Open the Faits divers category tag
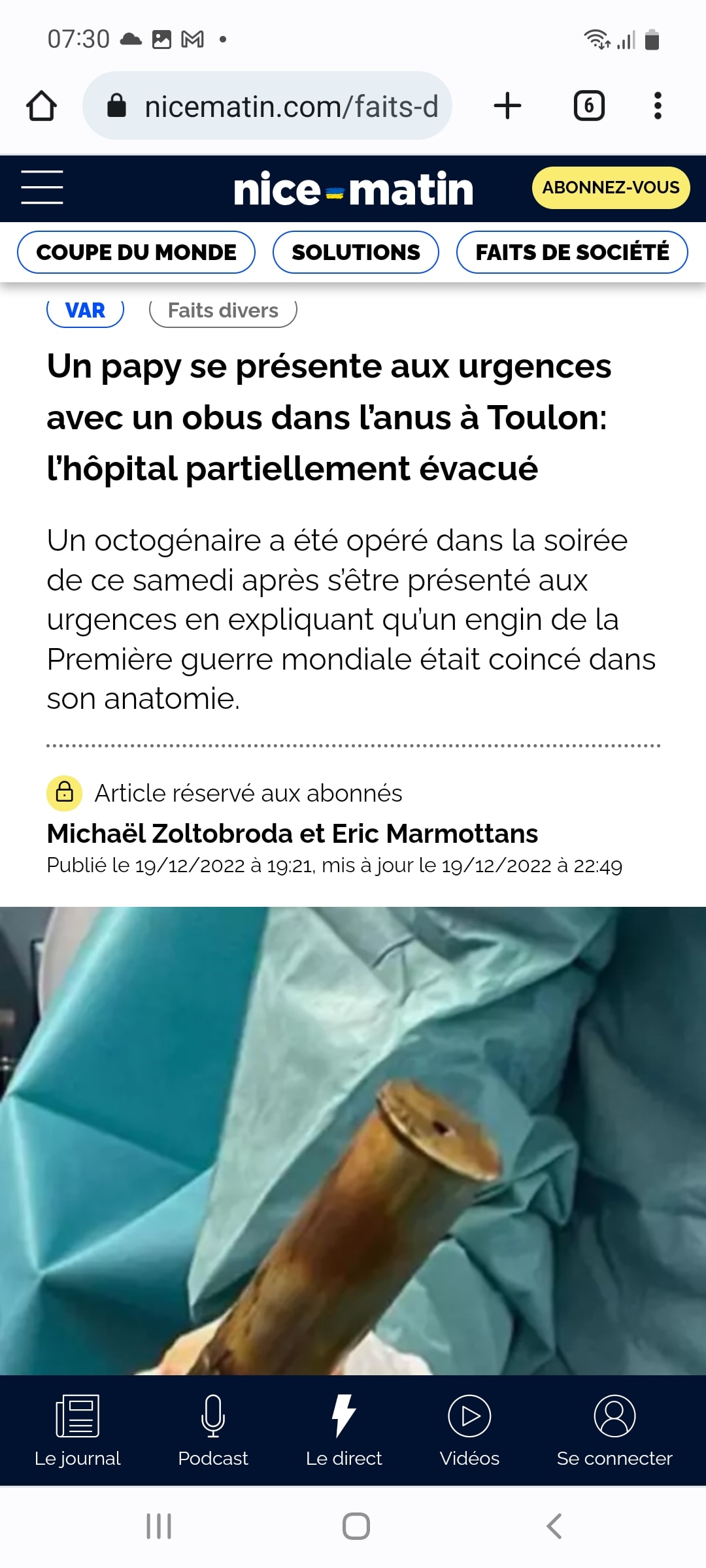 coord(223,311)
